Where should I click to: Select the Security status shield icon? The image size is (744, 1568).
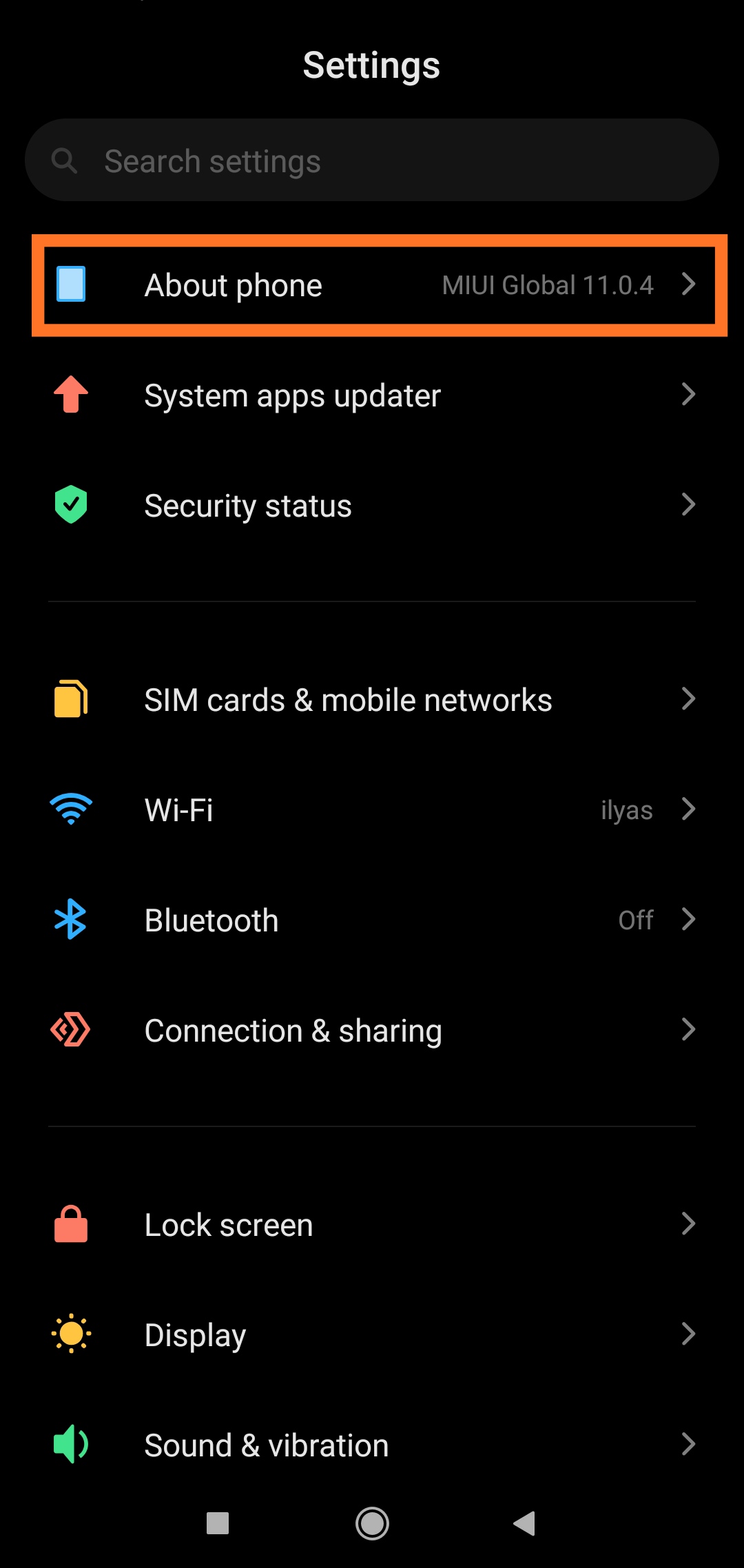point(70,505)
